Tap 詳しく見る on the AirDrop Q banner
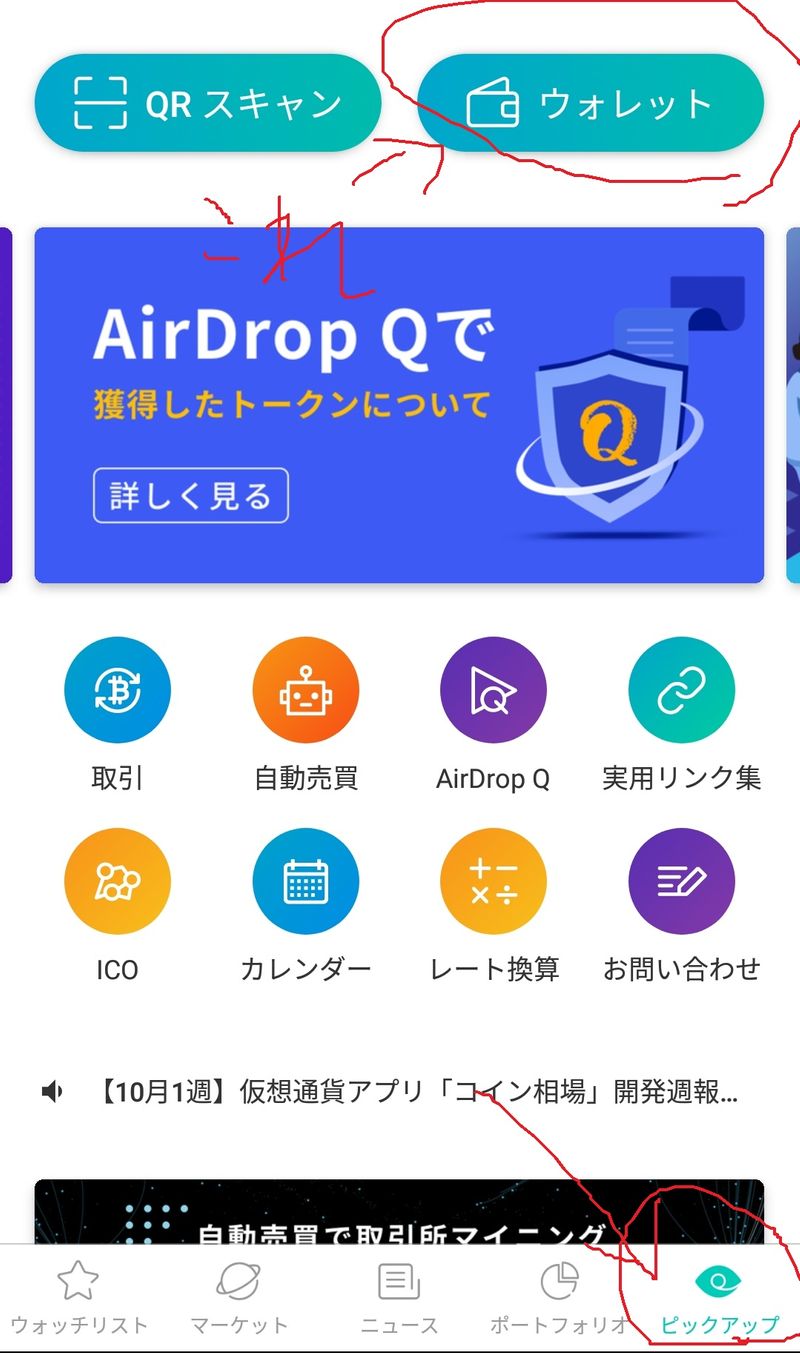This screenshot has width=800, height=1353. click(191, 496)
